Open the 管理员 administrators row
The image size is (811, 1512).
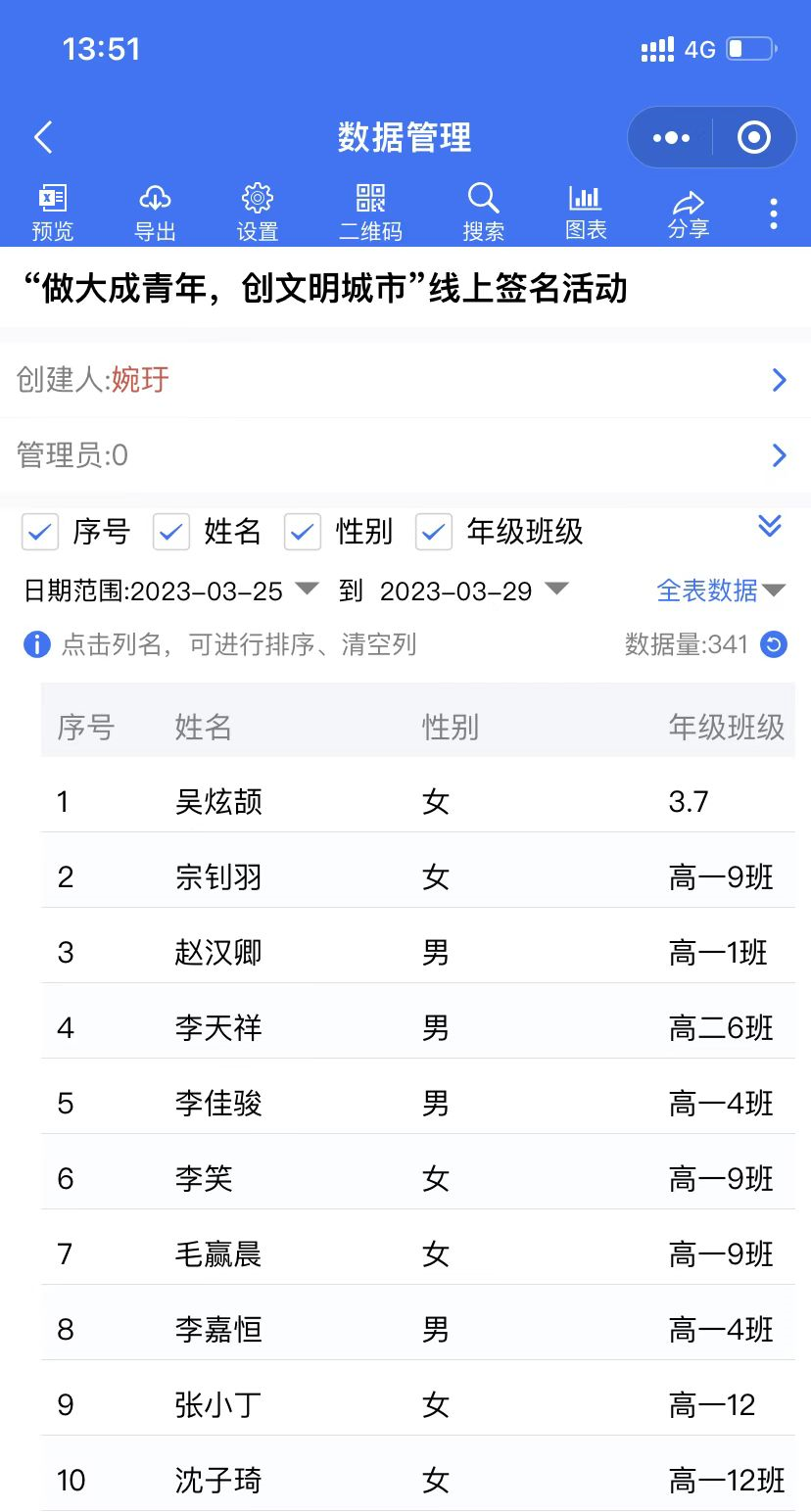coord(405,455)
